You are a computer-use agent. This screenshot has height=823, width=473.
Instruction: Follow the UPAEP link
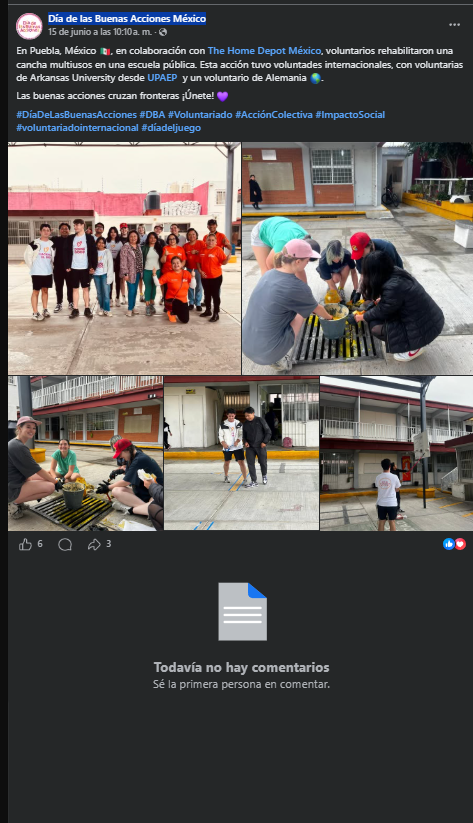pos(162,78)
